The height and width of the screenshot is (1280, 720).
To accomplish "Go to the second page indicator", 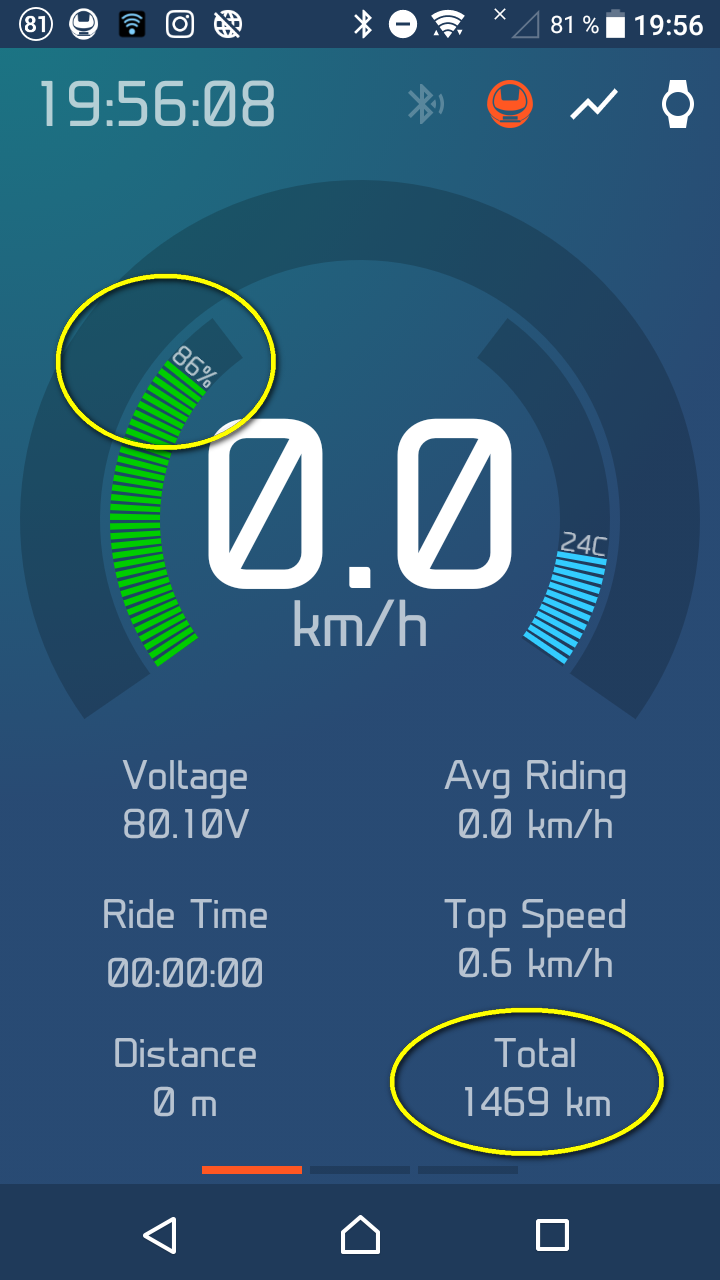I will pyautogui.click(x=360, y=1169).
